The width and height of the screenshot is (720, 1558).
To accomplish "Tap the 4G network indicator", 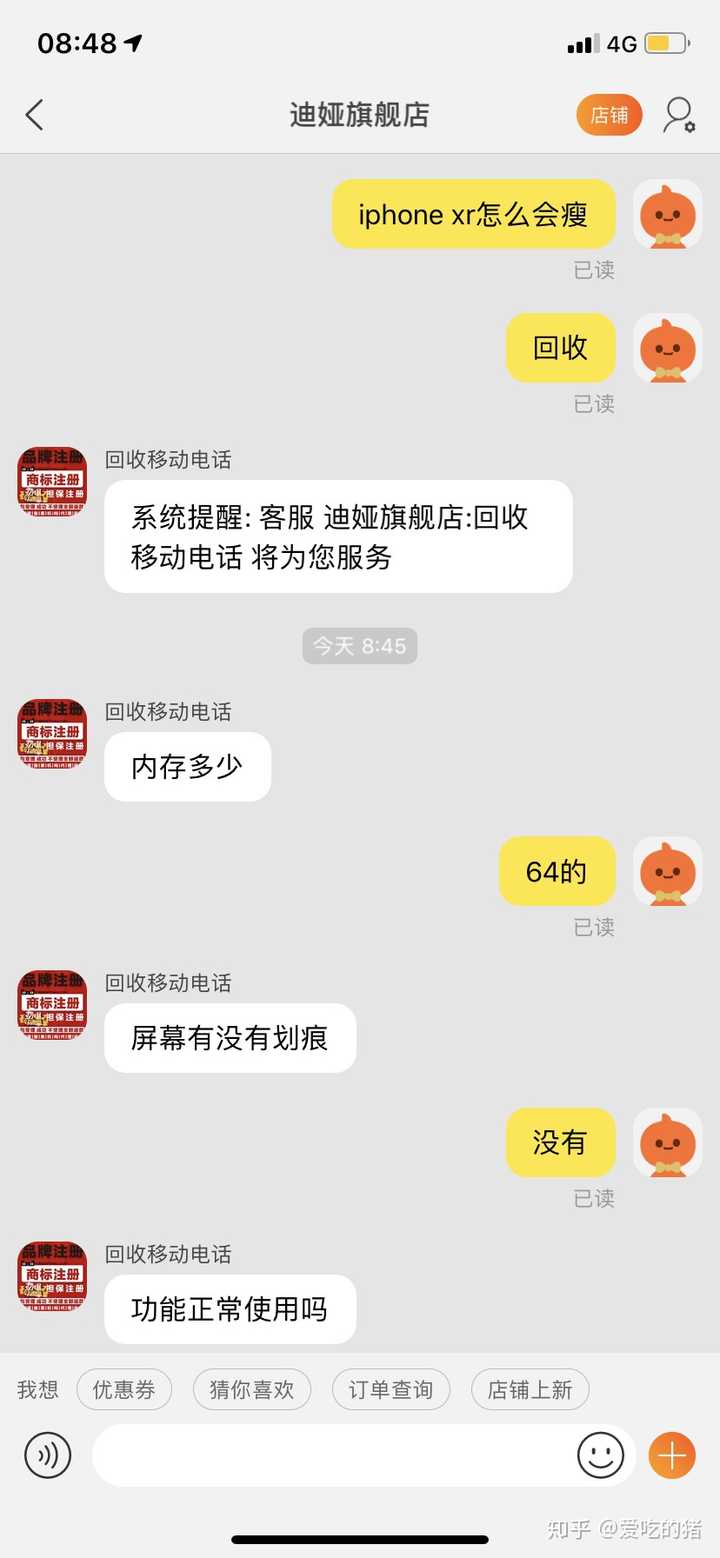I will coord(624,43).
